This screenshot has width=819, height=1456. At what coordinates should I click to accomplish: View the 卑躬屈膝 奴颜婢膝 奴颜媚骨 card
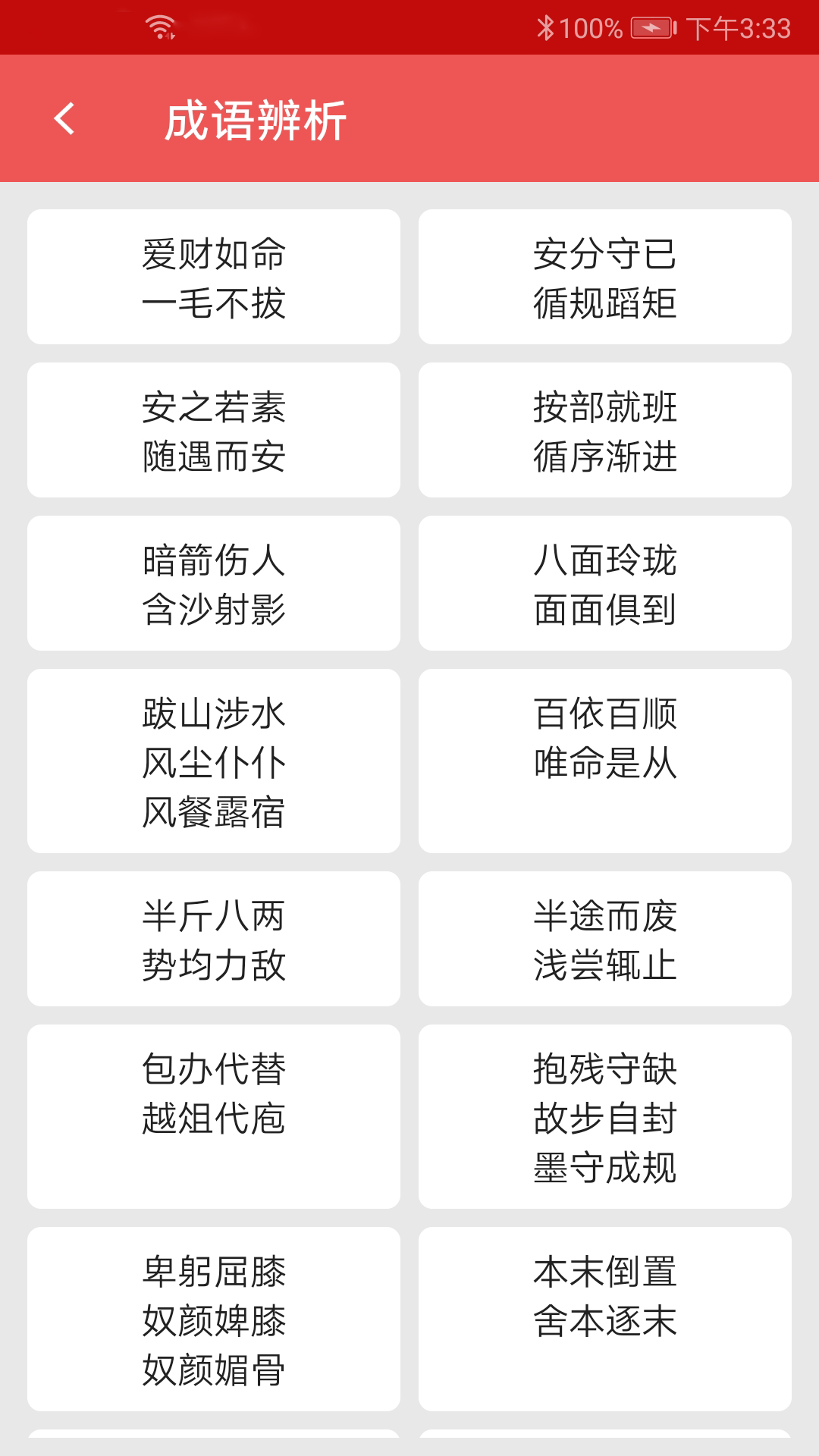point(214,1319)
